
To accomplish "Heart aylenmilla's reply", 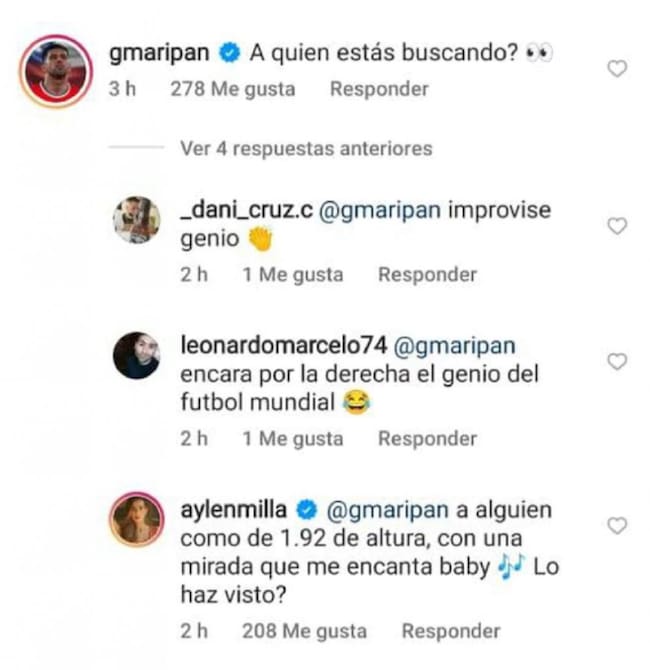I will coord(617,525).
